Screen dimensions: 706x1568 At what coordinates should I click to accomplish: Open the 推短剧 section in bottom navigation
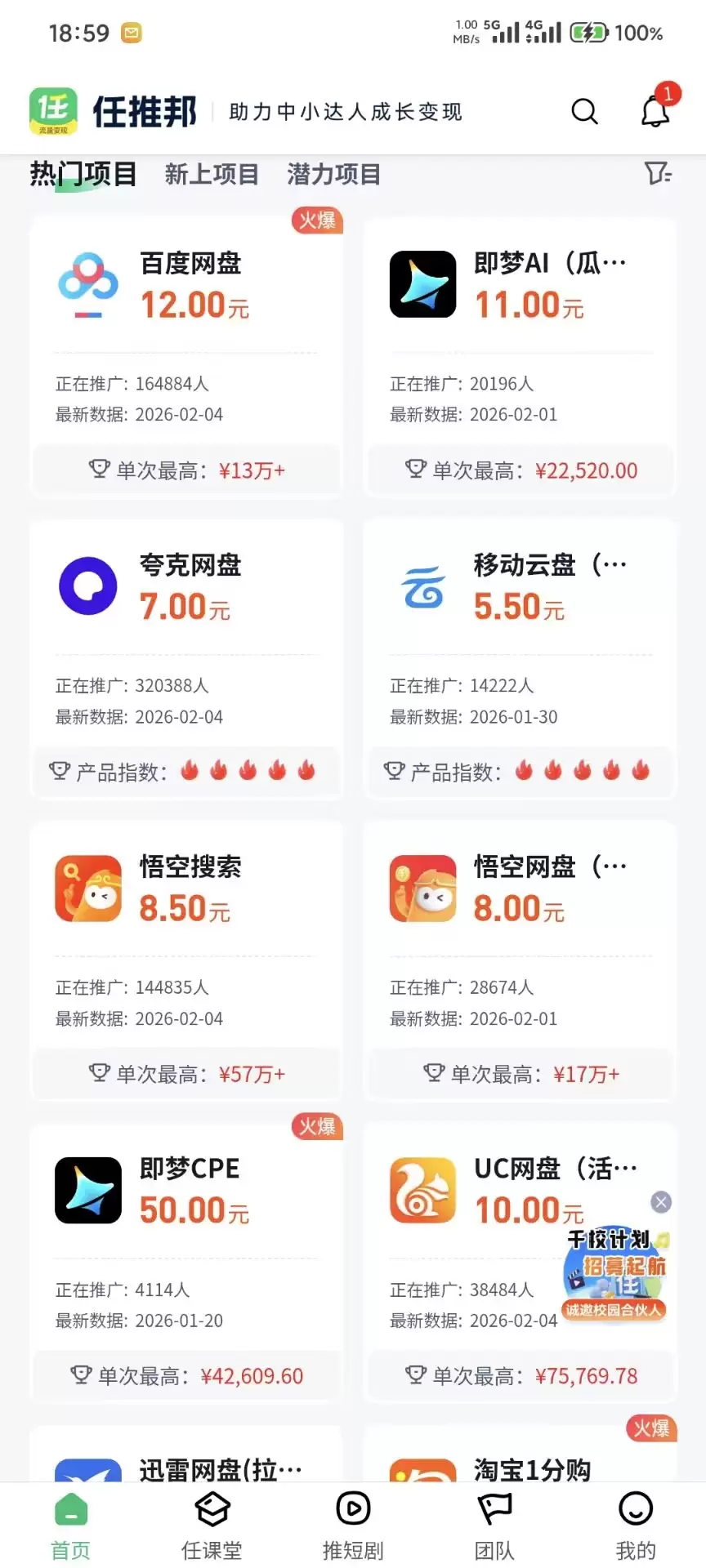(x=352, y=1523)
